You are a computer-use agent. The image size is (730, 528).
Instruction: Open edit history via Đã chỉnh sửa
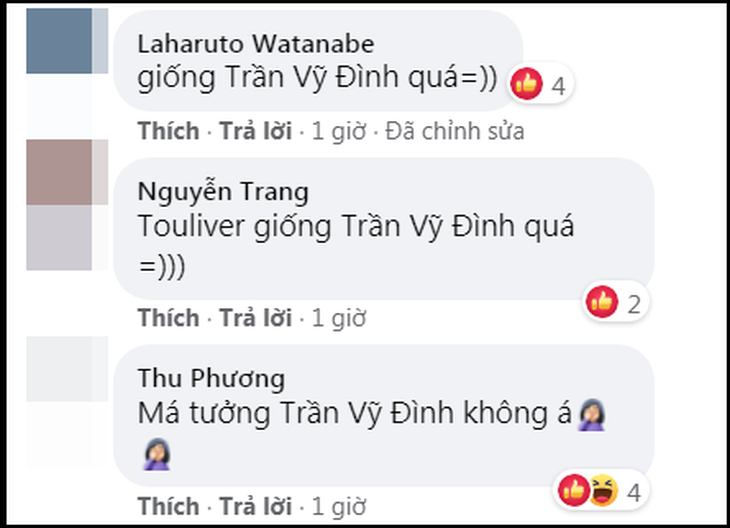tap(454, 131)
